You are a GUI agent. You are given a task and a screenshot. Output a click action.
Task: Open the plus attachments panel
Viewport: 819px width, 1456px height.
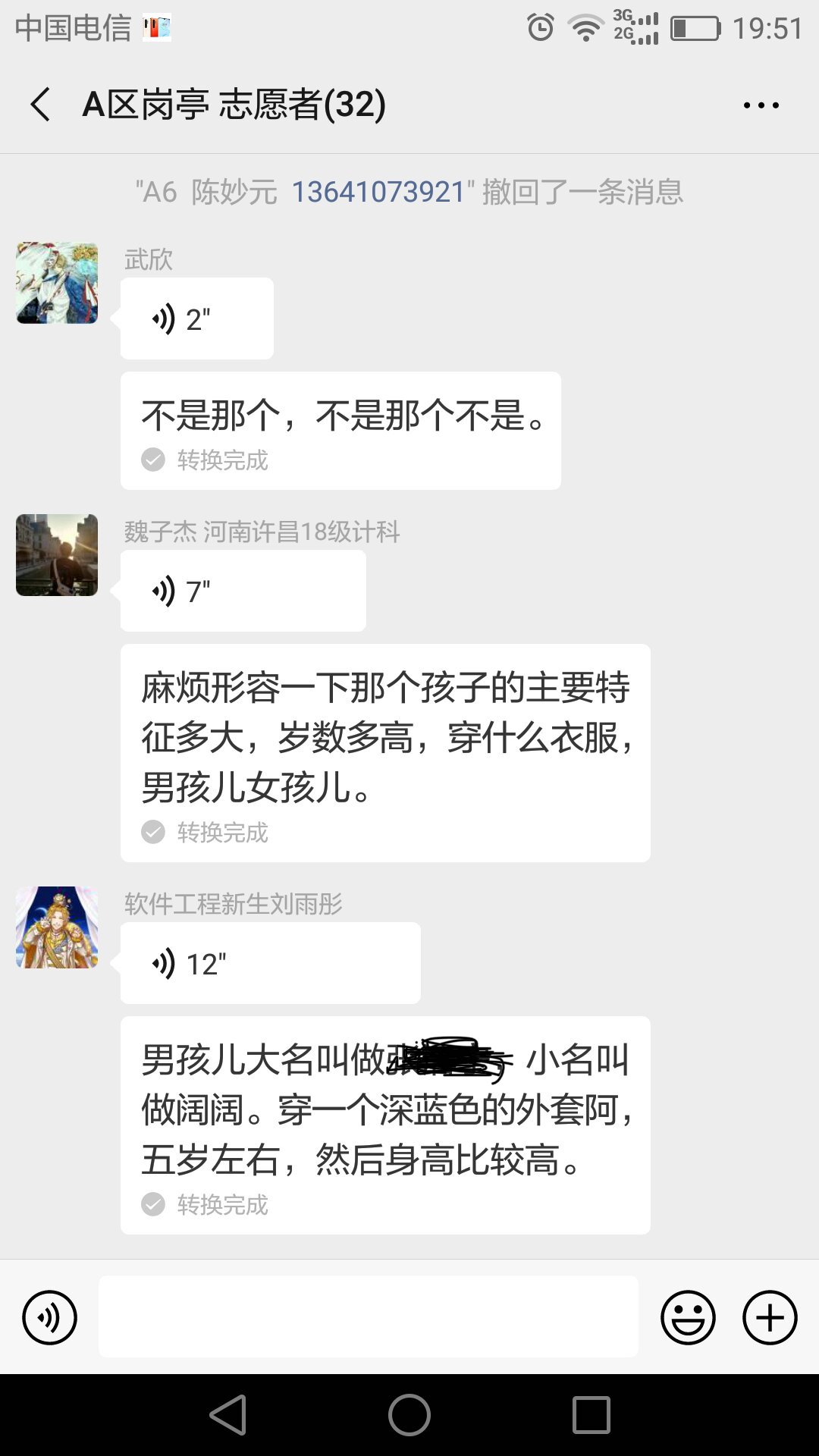pyautogui.click(x=769, y=1318)
